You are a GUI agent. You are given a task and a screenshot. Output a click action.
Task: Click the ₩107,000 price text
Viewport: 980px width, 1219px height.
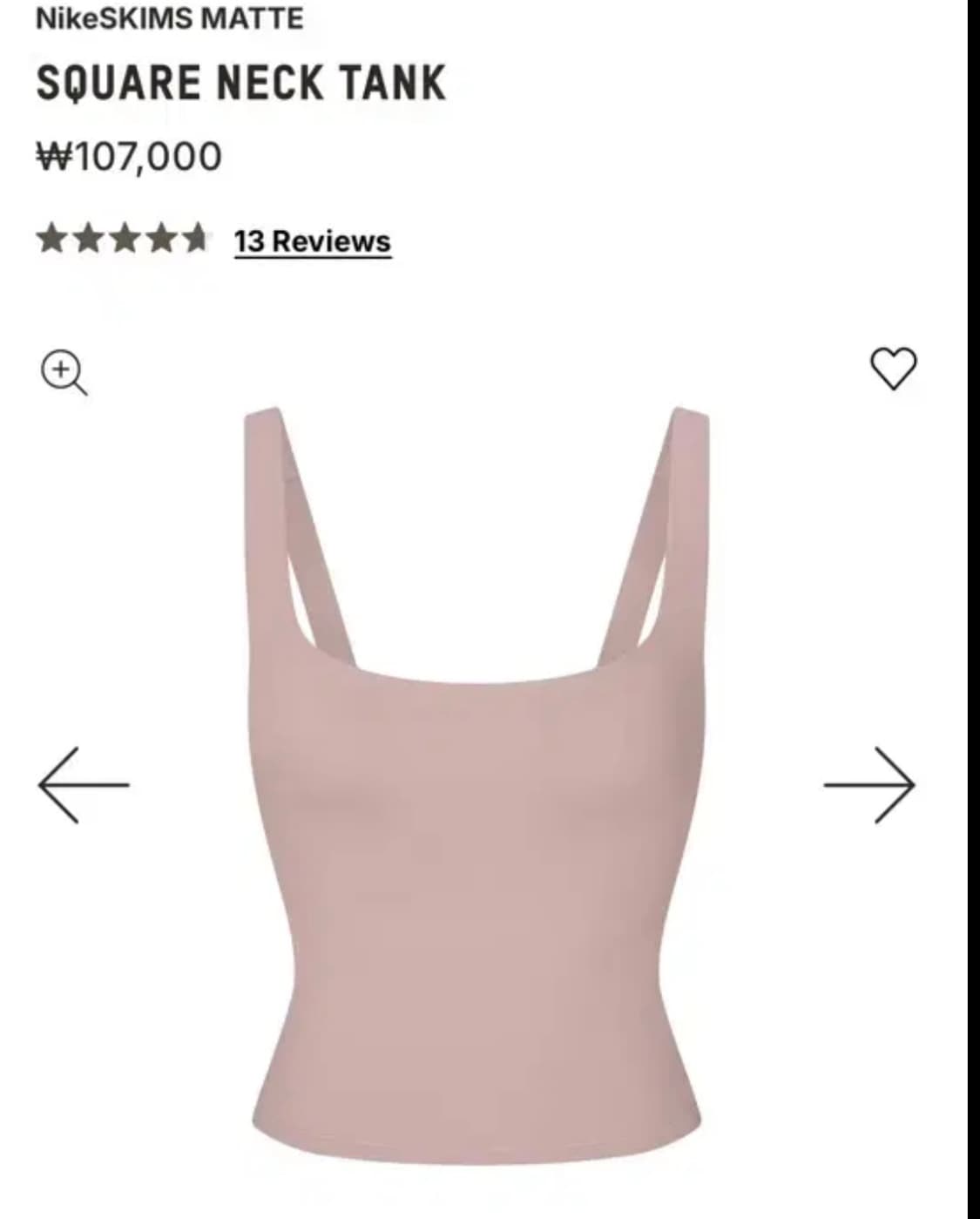127,157
